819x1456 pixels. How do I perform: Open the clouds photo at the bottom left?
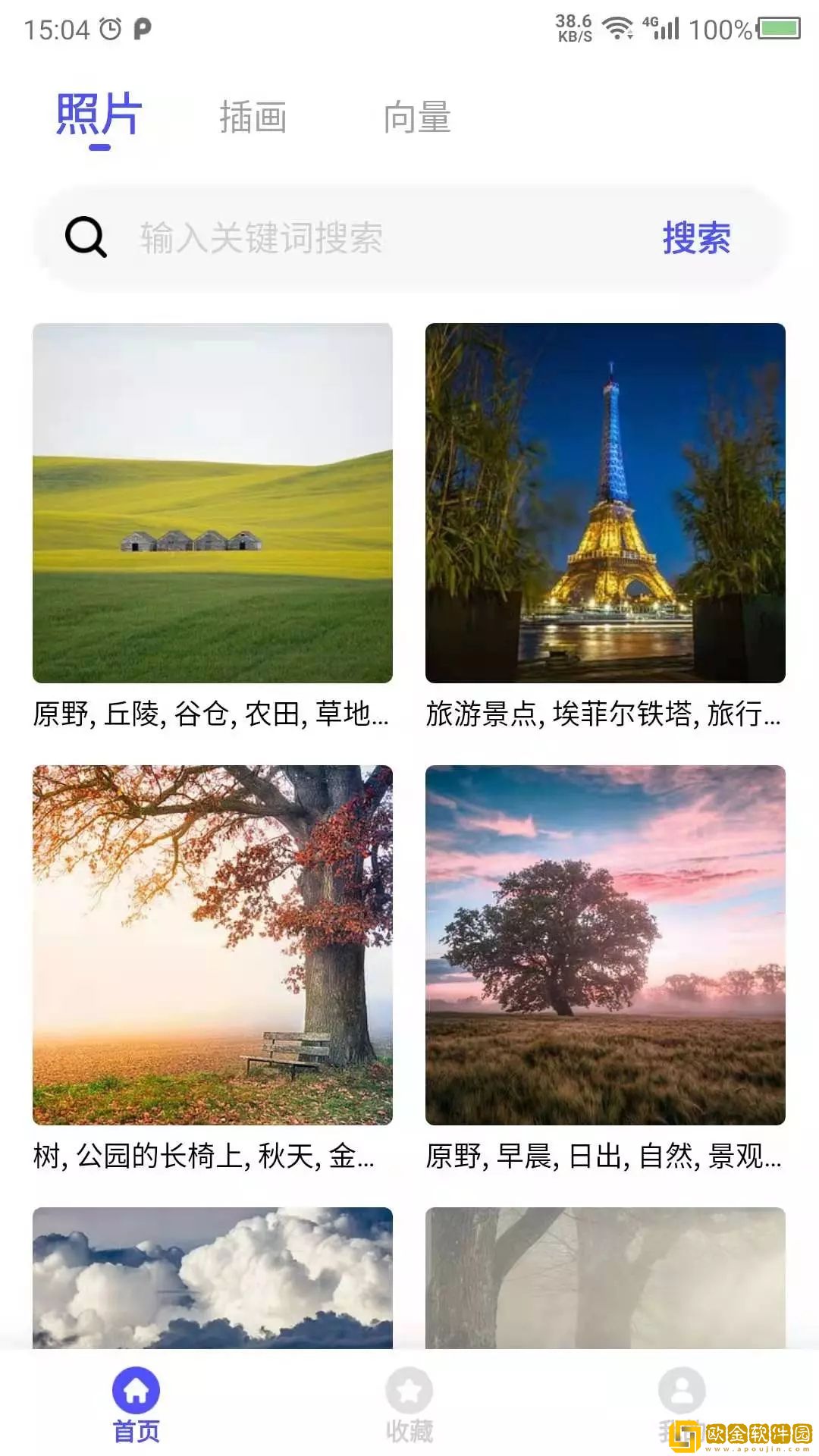tap(212, 1274)
